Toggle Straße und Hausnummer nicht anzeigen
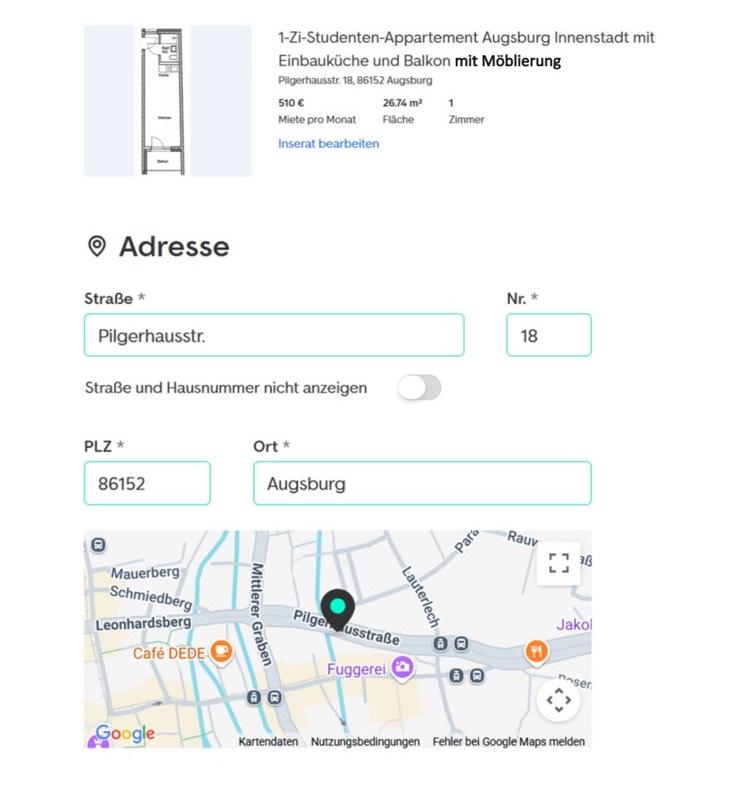Viewport: 739px width, 802px height. 419,388
